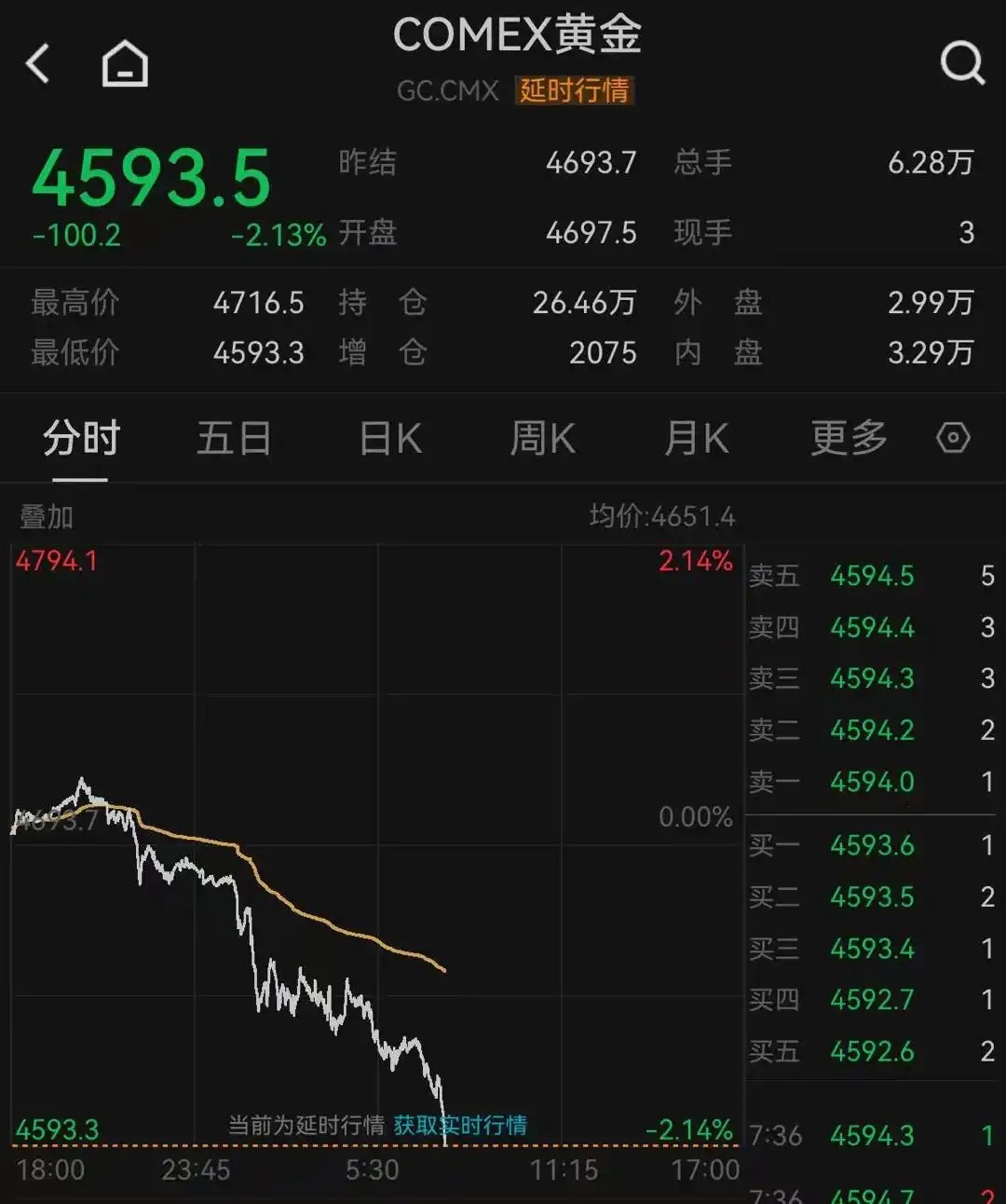
Task: Open search with the magnifier icon
Action: (x=961, y=63)
